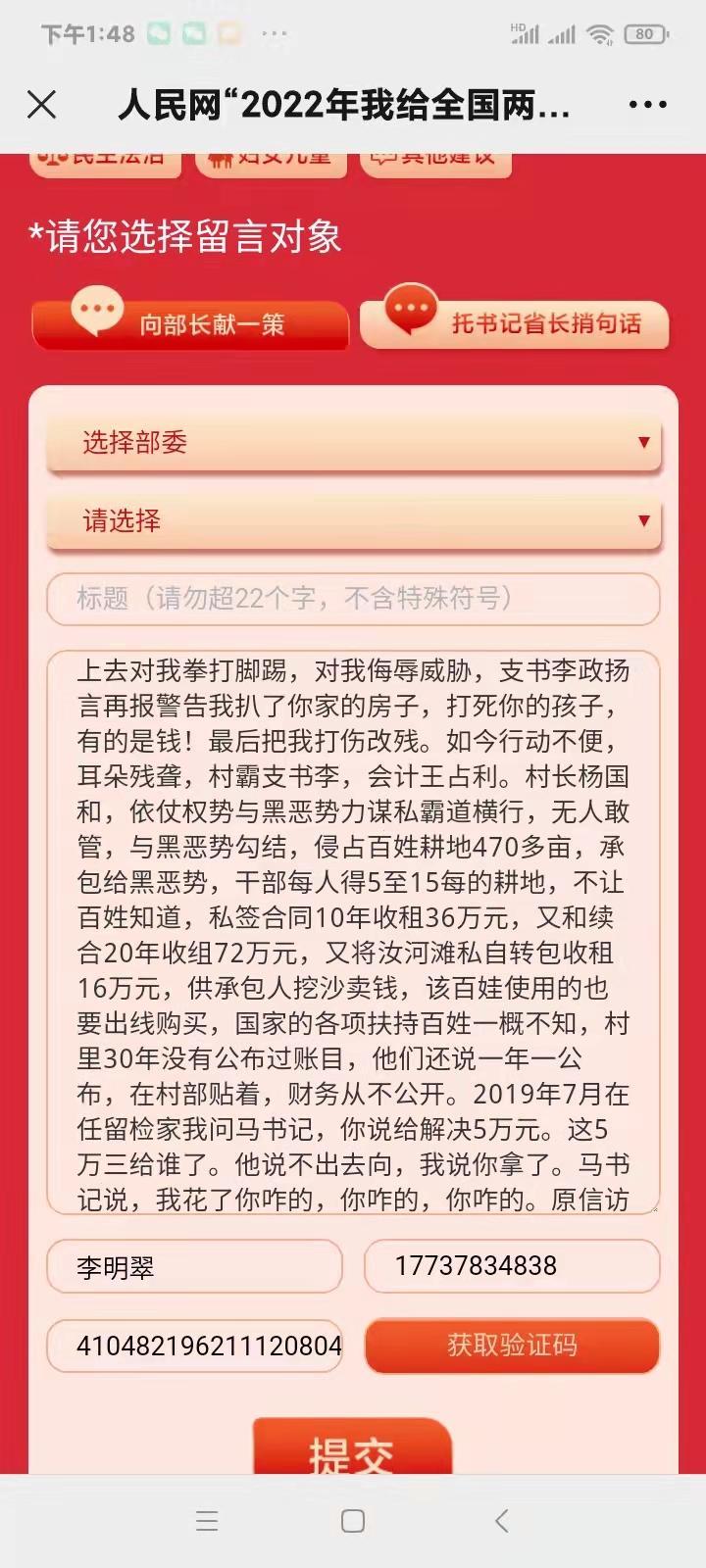This screenshot has width=706, height=1568.
Task: Select 向部长献一策 message target
Action: (x=190, y=323)
